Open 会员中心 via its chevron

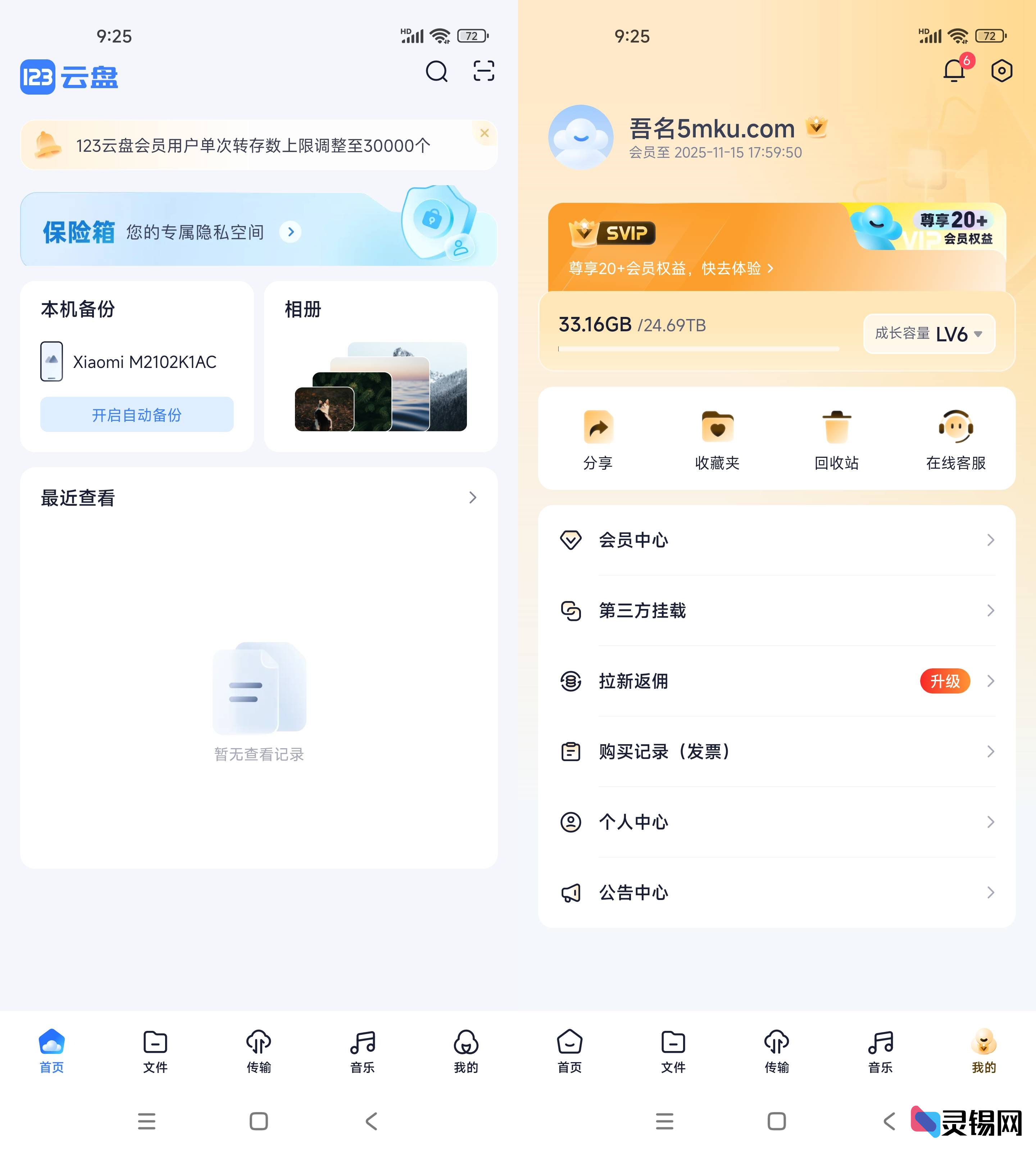[992, 540]
